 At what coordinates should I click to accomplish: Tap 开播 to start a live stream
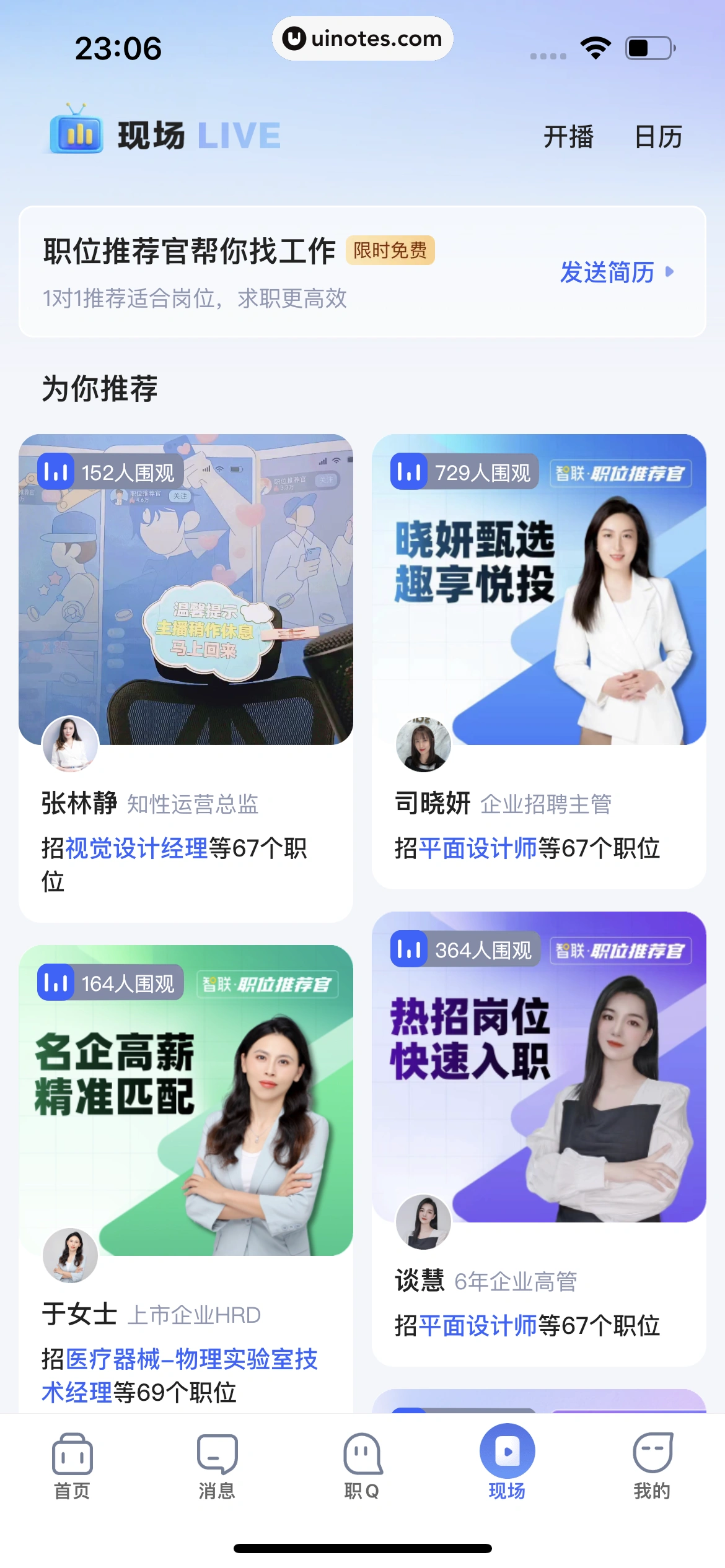click(x=568, y=137)
